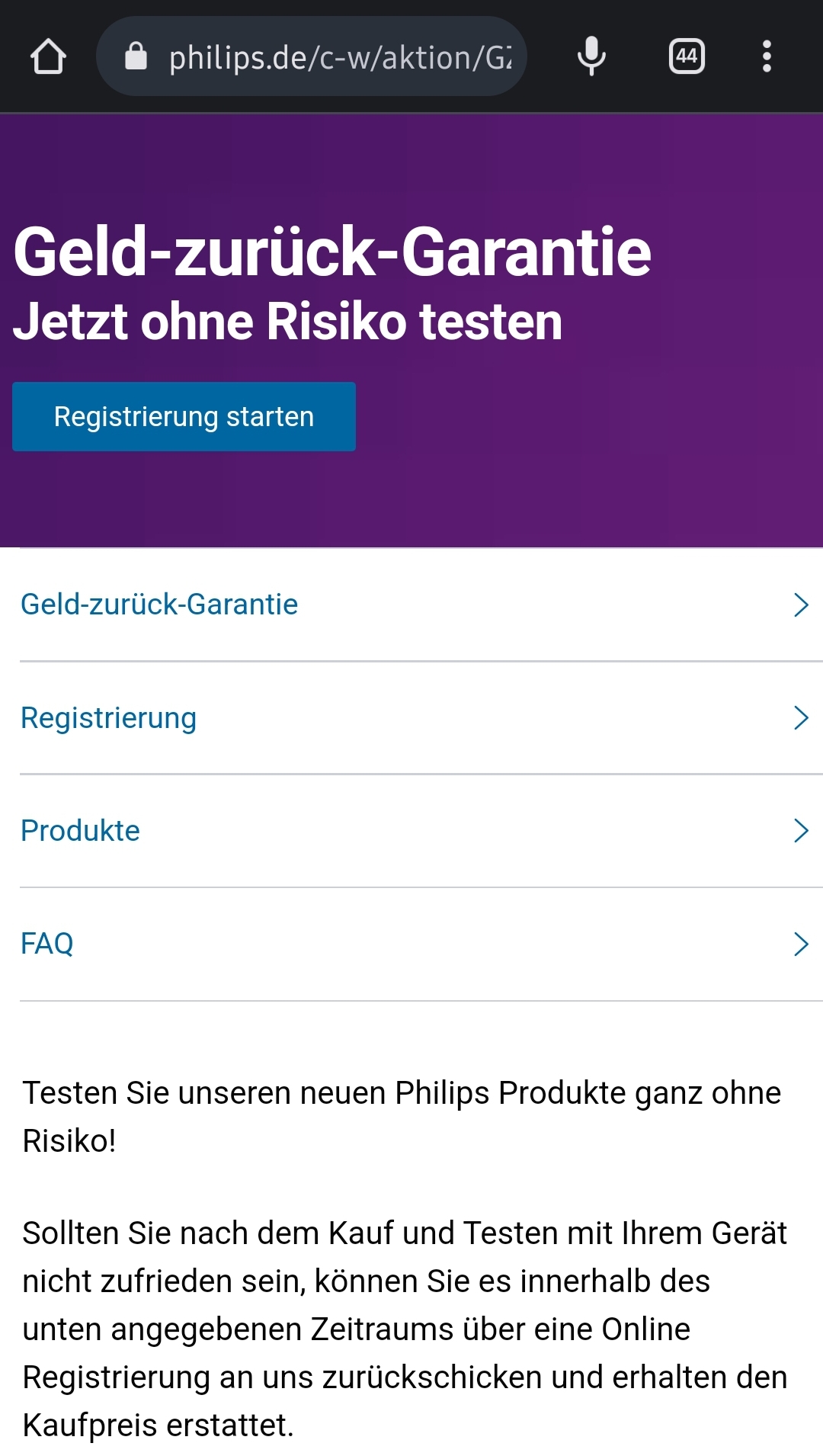Screen dimensions: 823x1456
Task: Open the FAQ section
Action: 411,944
